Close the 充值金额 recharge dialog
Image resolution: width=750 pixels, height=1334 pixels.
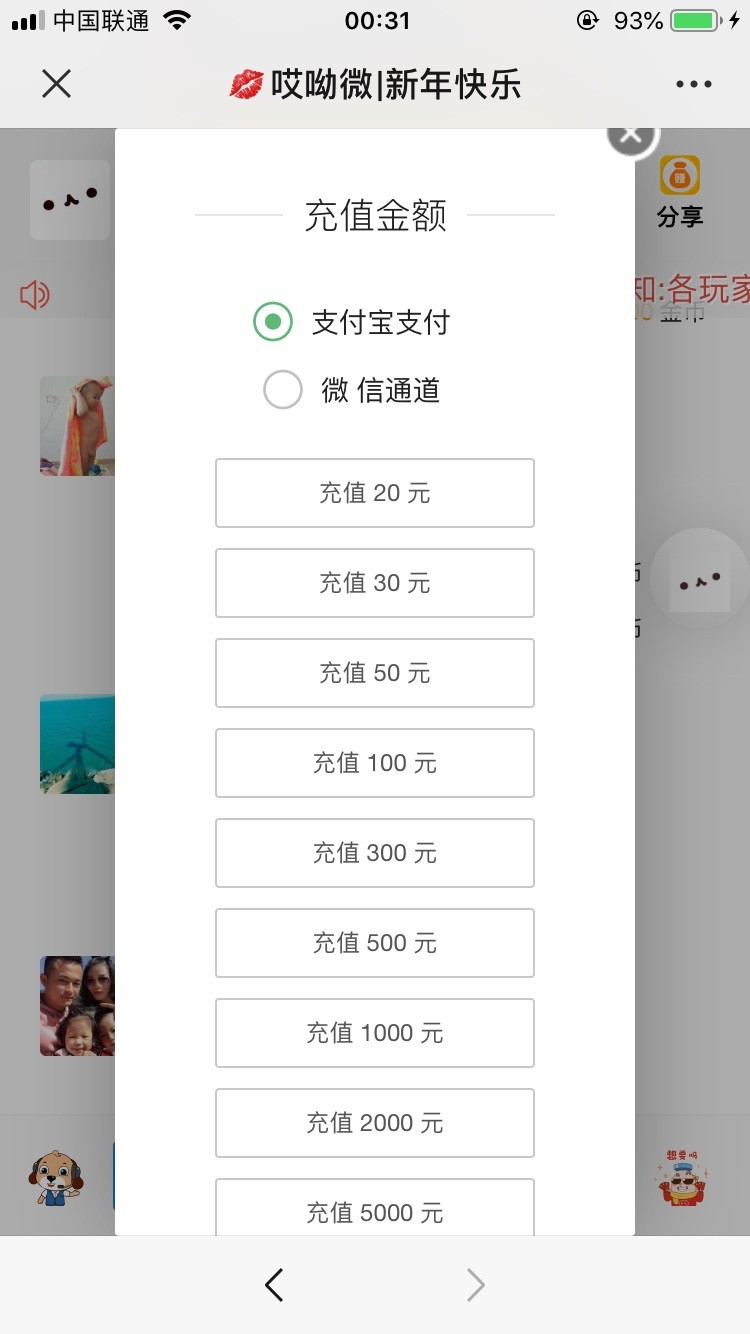(631, 136)
